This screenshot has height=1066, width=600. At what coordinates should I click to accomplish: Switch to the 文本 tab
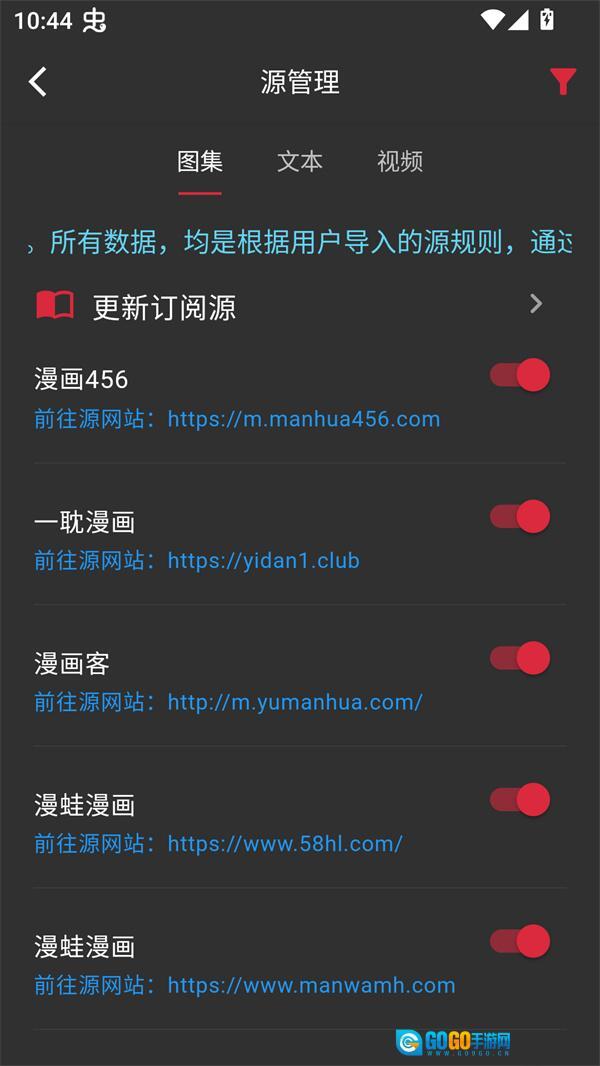coord(300,161)
